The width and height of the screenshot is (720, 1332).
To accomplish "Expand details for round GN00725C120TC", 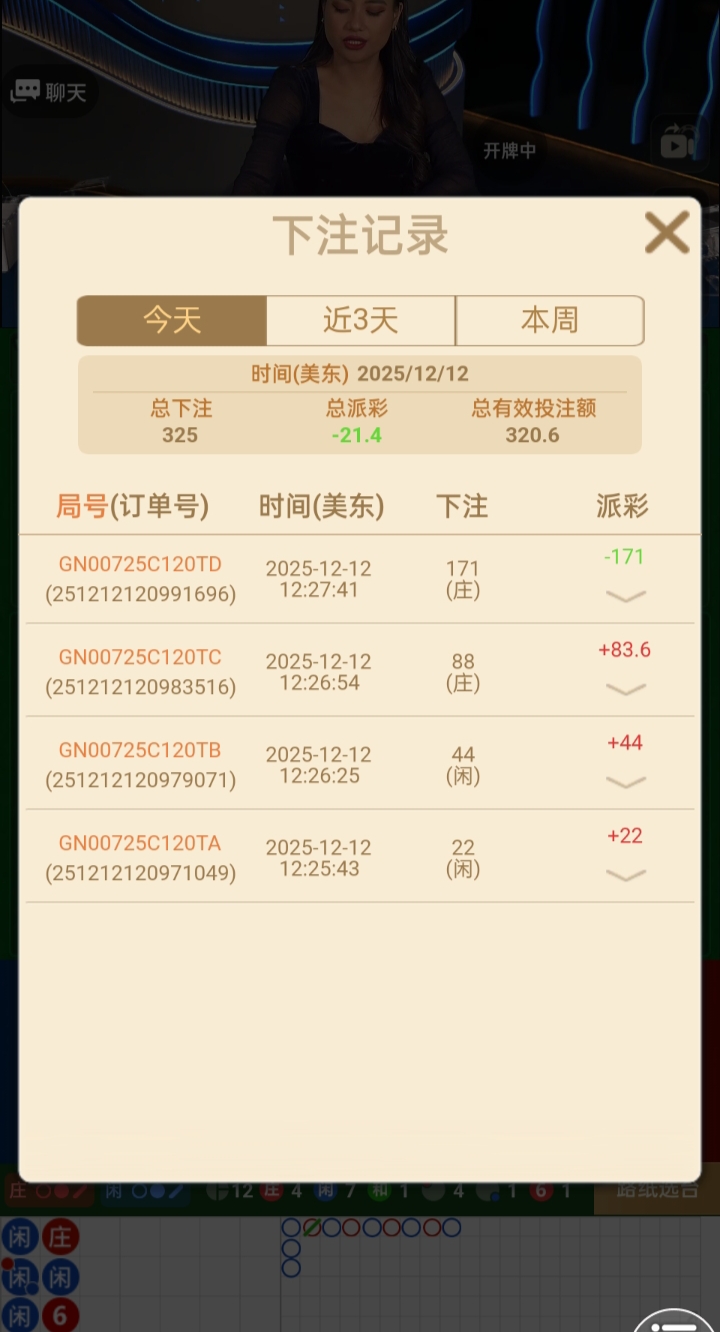I will (x=626, y=689).
